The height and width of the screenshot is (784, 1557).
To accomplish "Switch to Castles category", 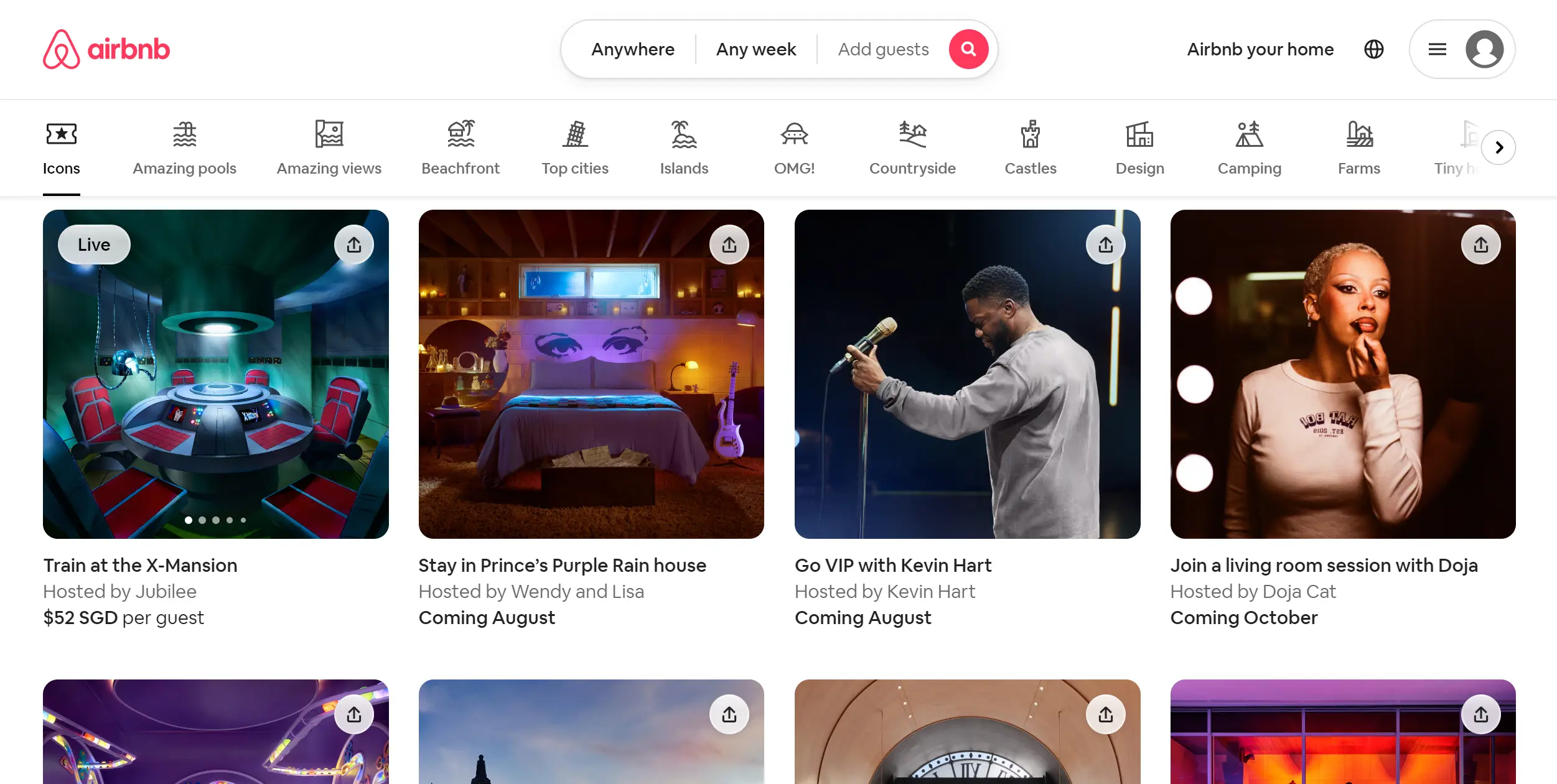I will (1030, 149).
